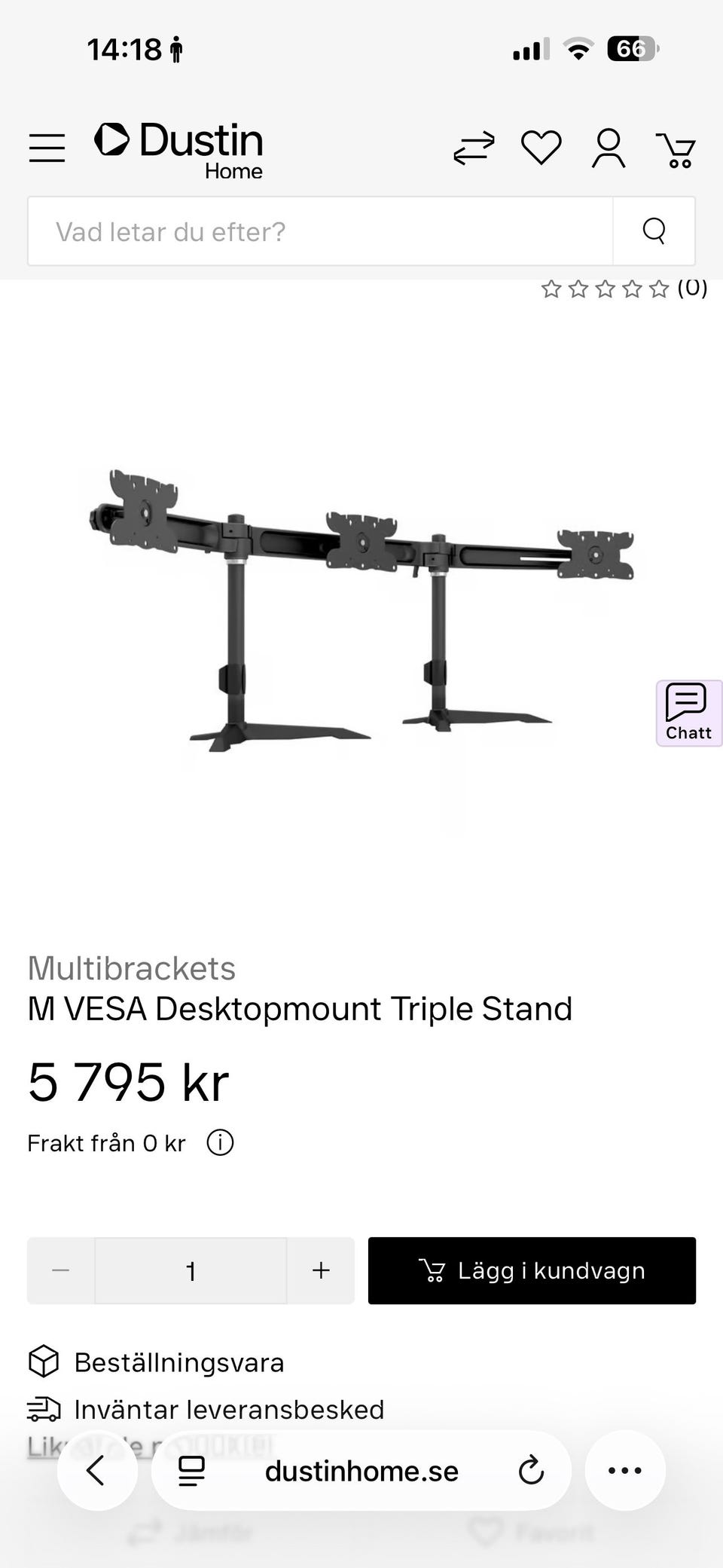
Task: Reload the dustinhome.se page
Action: pyautogui.click(x=531, y=1470)
